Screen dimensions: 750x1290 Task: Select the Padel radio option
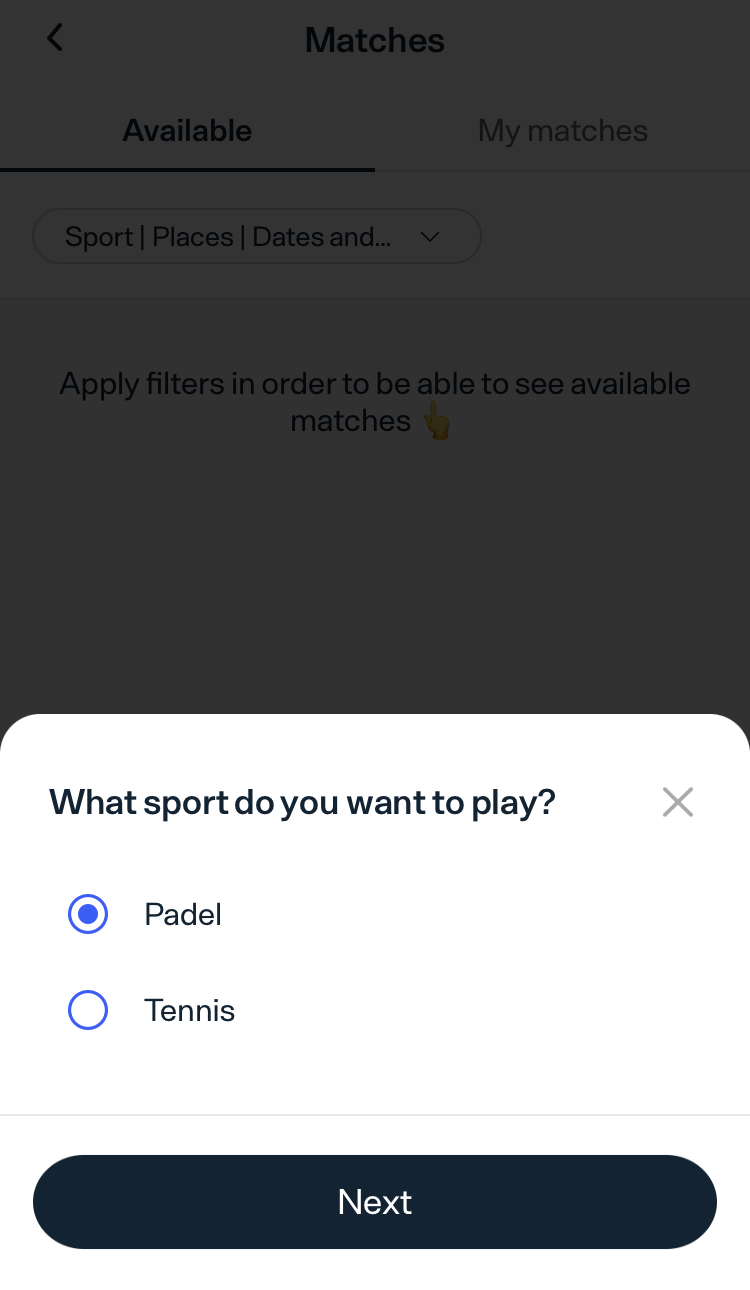pos(88,914)
